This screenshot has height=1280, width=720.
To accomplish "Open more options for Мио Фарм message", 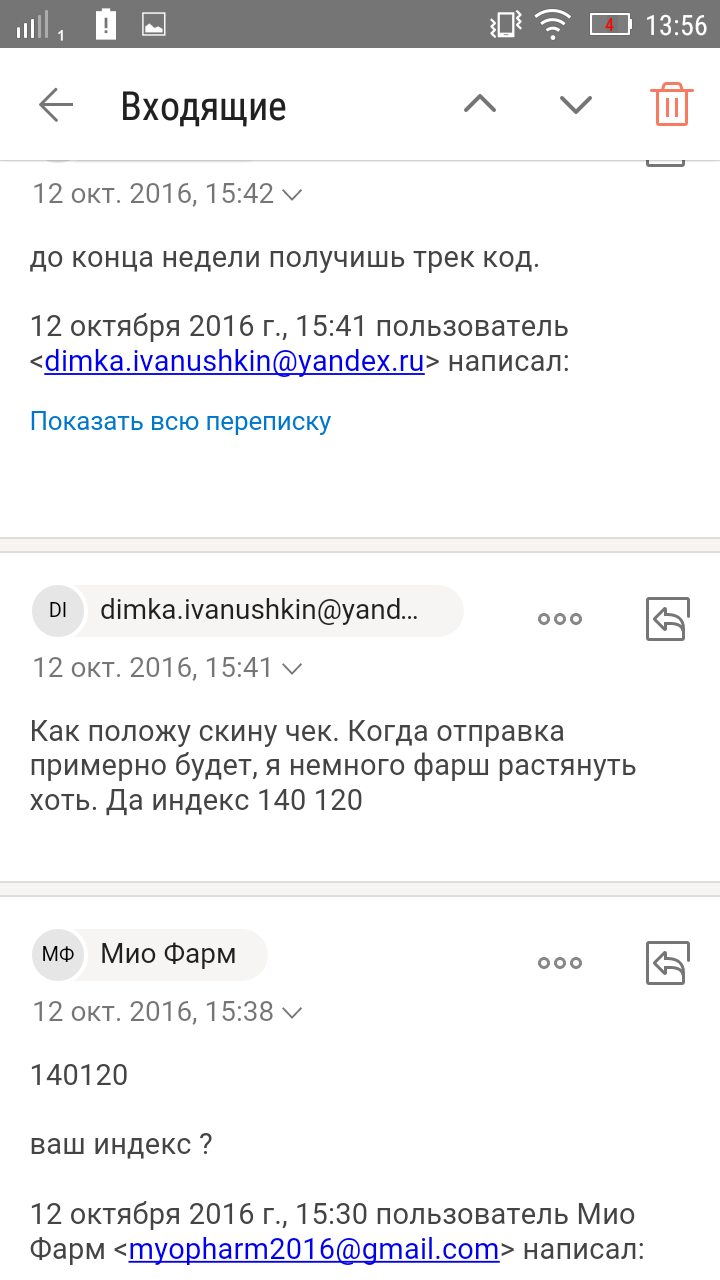I will click(x=560, y=963).
